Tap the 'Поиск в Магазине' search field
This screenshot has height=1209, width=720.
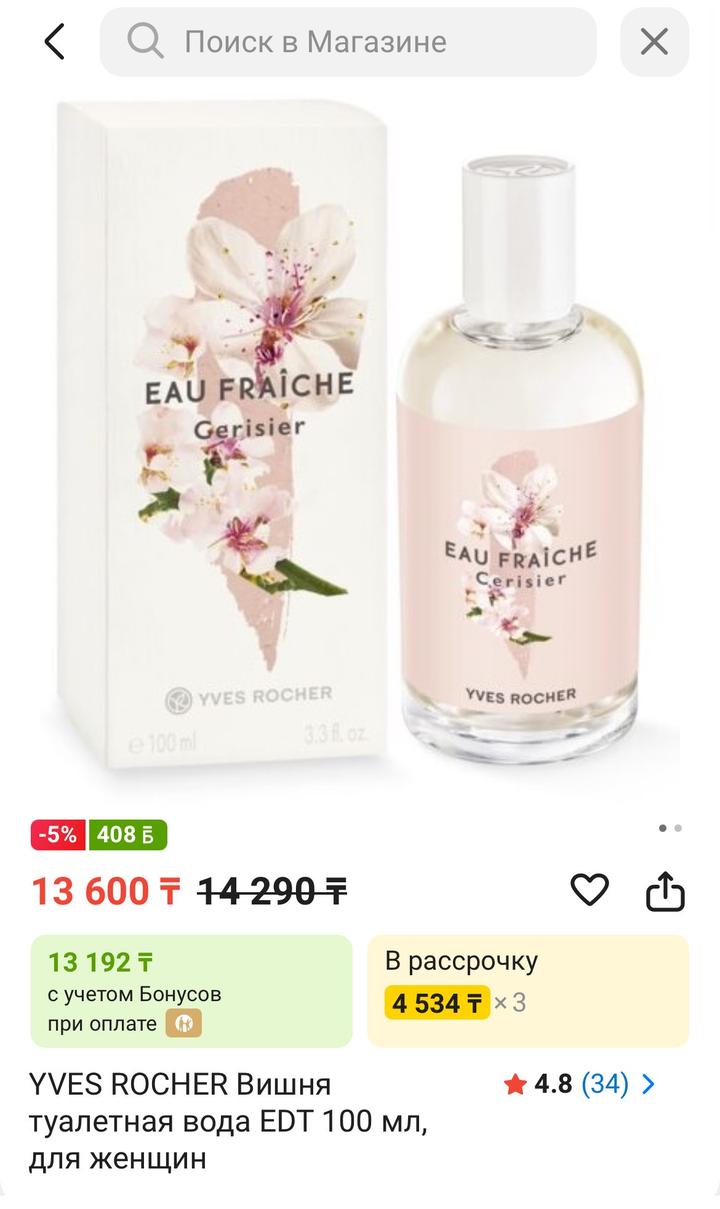348,42
